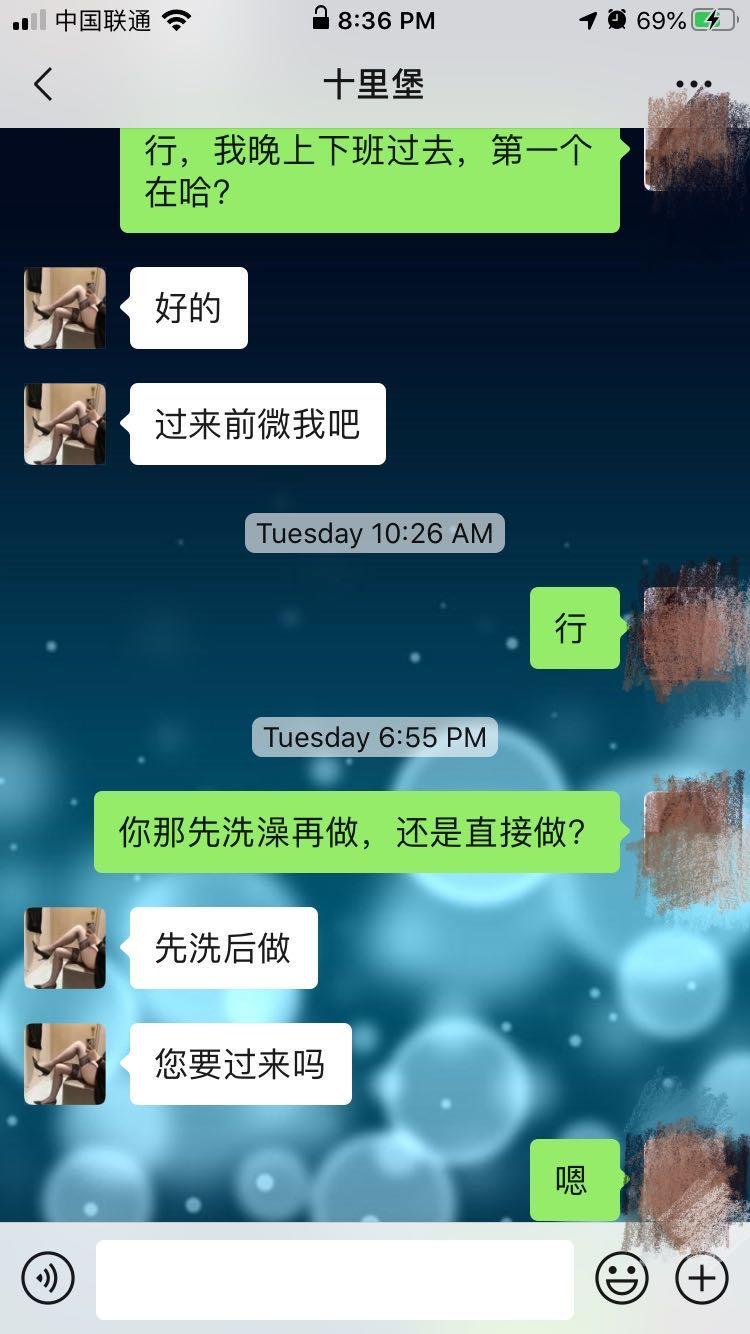Screen dimensions: 750x1334
Task: Open the emoji picker icon
Action: pyautogui.click(x=622, y=1277)
